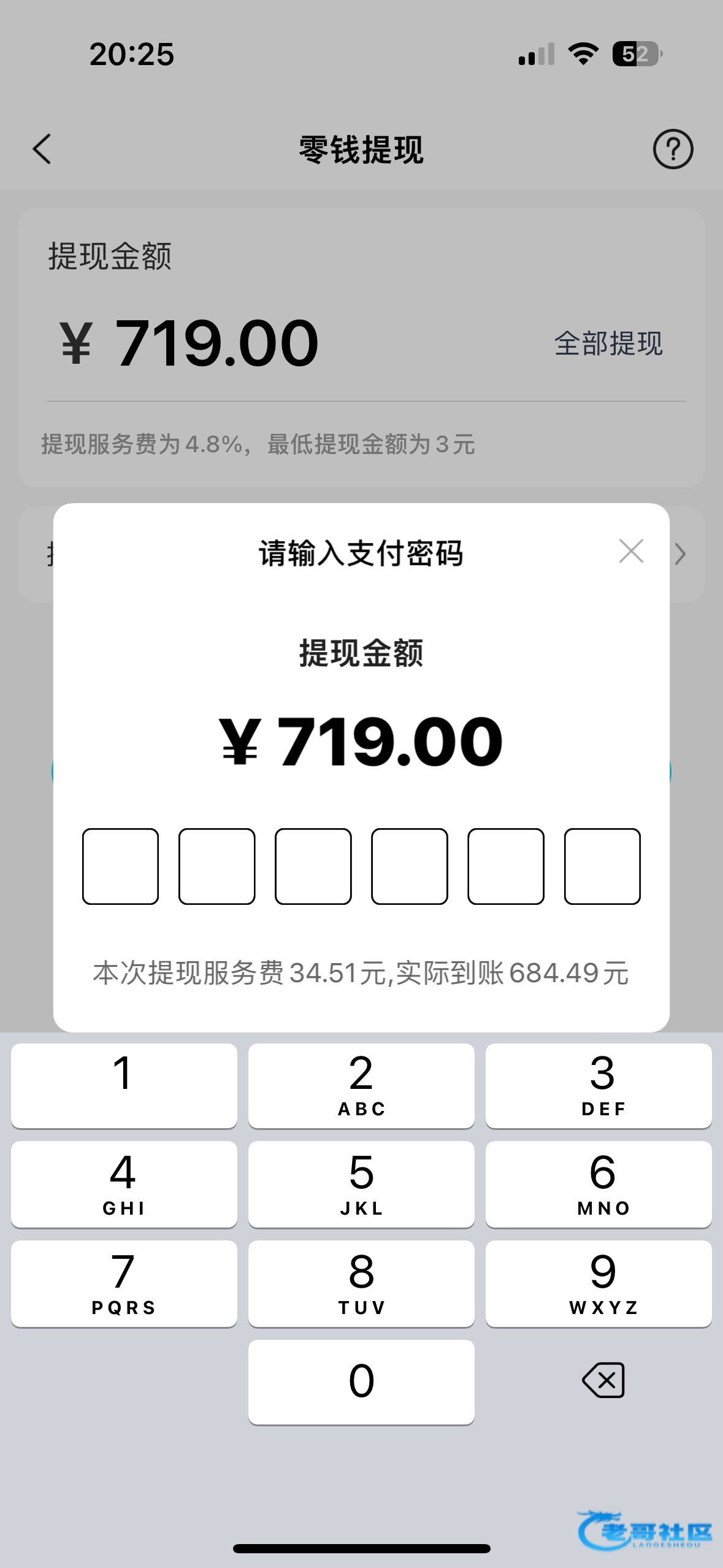Image resolution: width=723 pixels, height=1568 pixels.
Task: Enter digit 8 on keypad
Action: click(361, 1283)
